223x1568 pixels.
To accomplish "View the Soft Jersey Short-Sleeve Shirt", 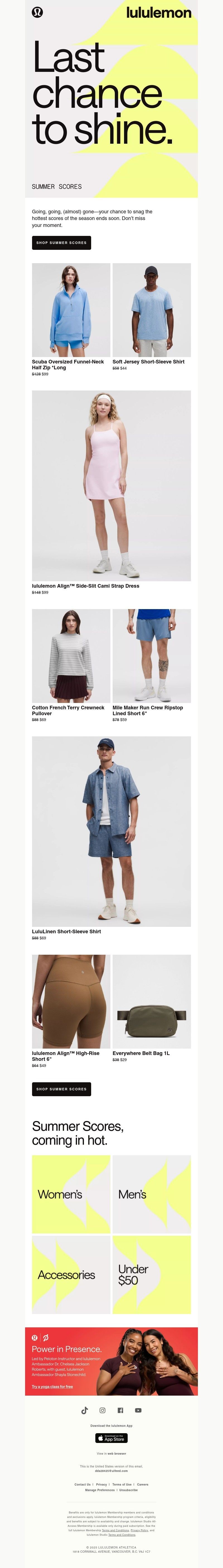I will (x=151, y=310).
